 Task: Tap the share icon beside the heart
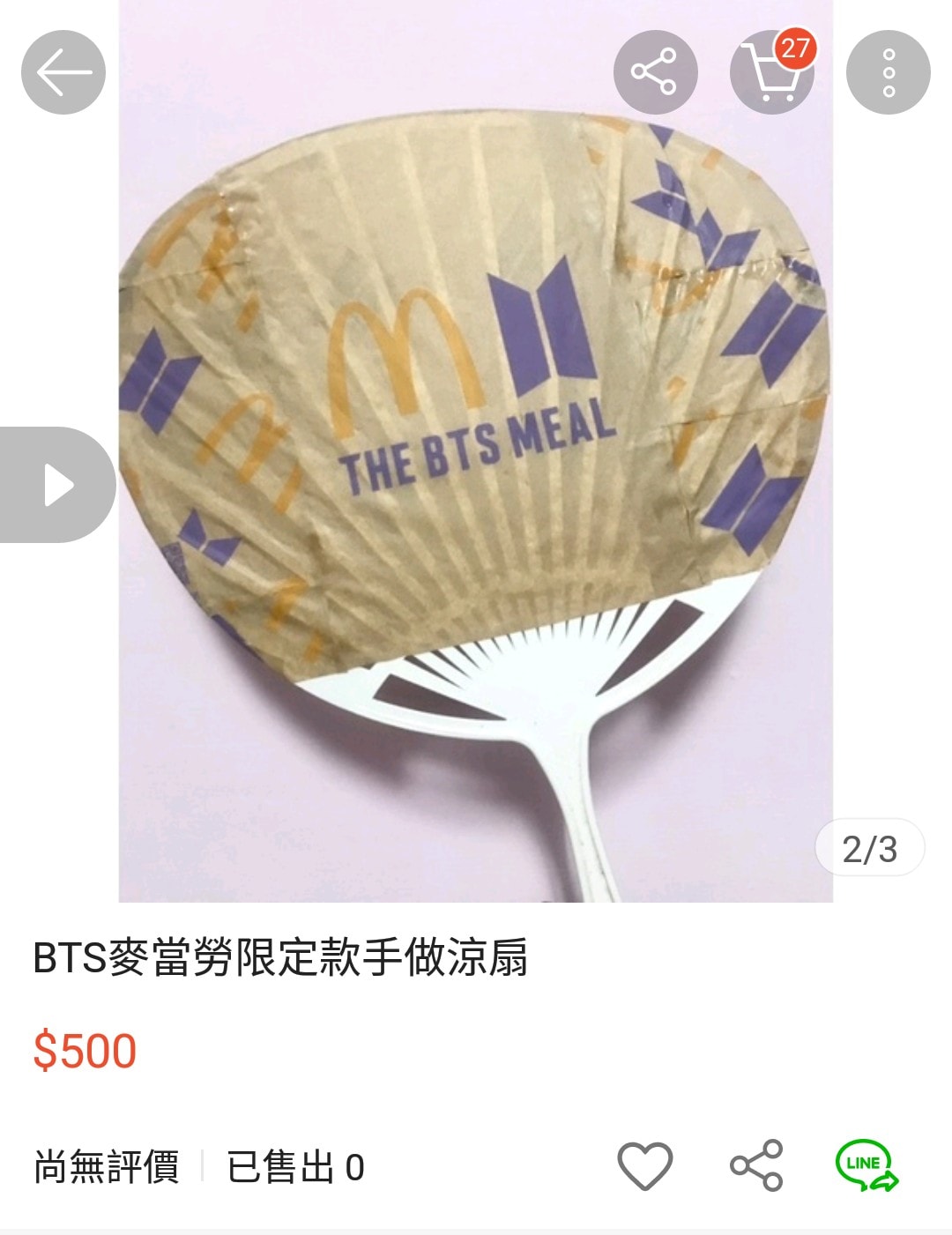click(756, 1165)
